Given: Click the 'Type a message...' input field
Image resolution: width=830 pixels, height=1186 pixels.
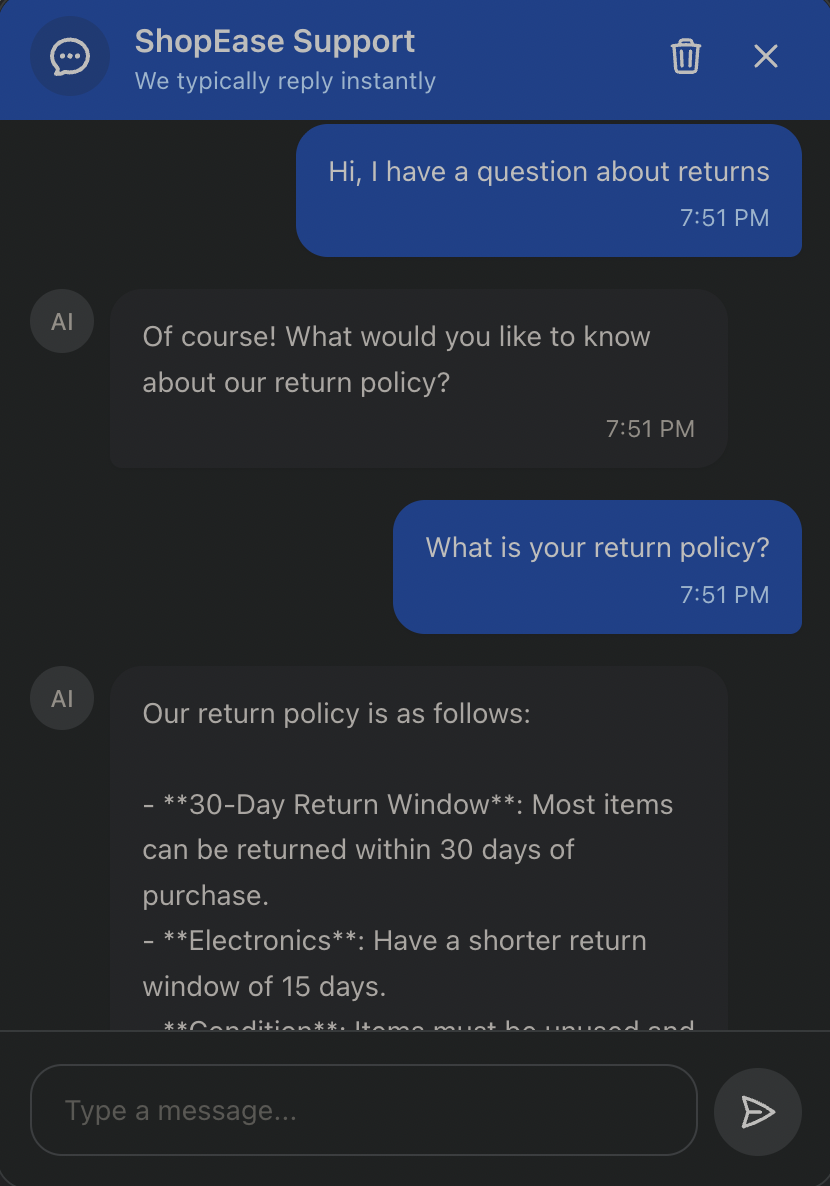Looking at the screenshot, I should click(x=363, y=1110).
